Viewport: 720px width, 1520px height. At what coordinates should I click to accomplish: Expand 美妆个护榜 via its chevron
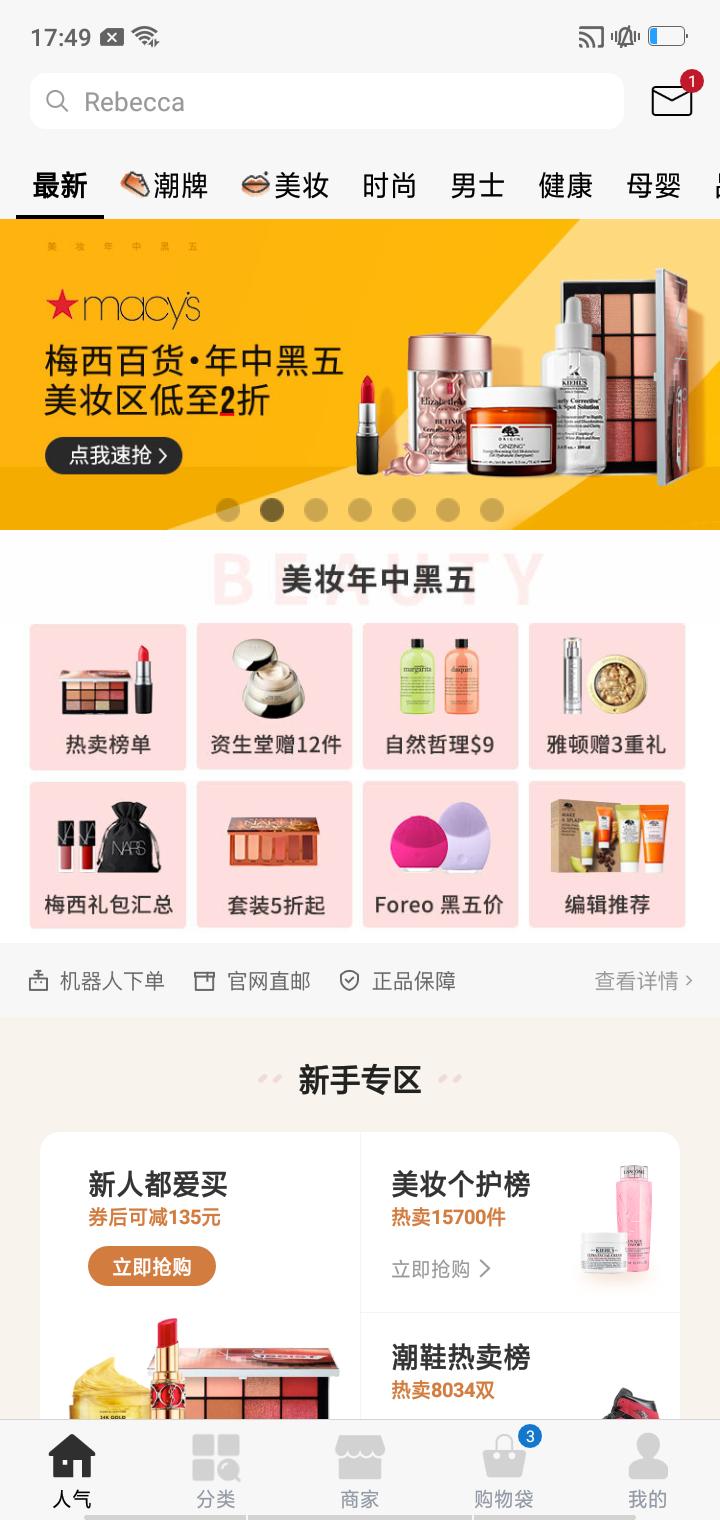[486, 1268]
